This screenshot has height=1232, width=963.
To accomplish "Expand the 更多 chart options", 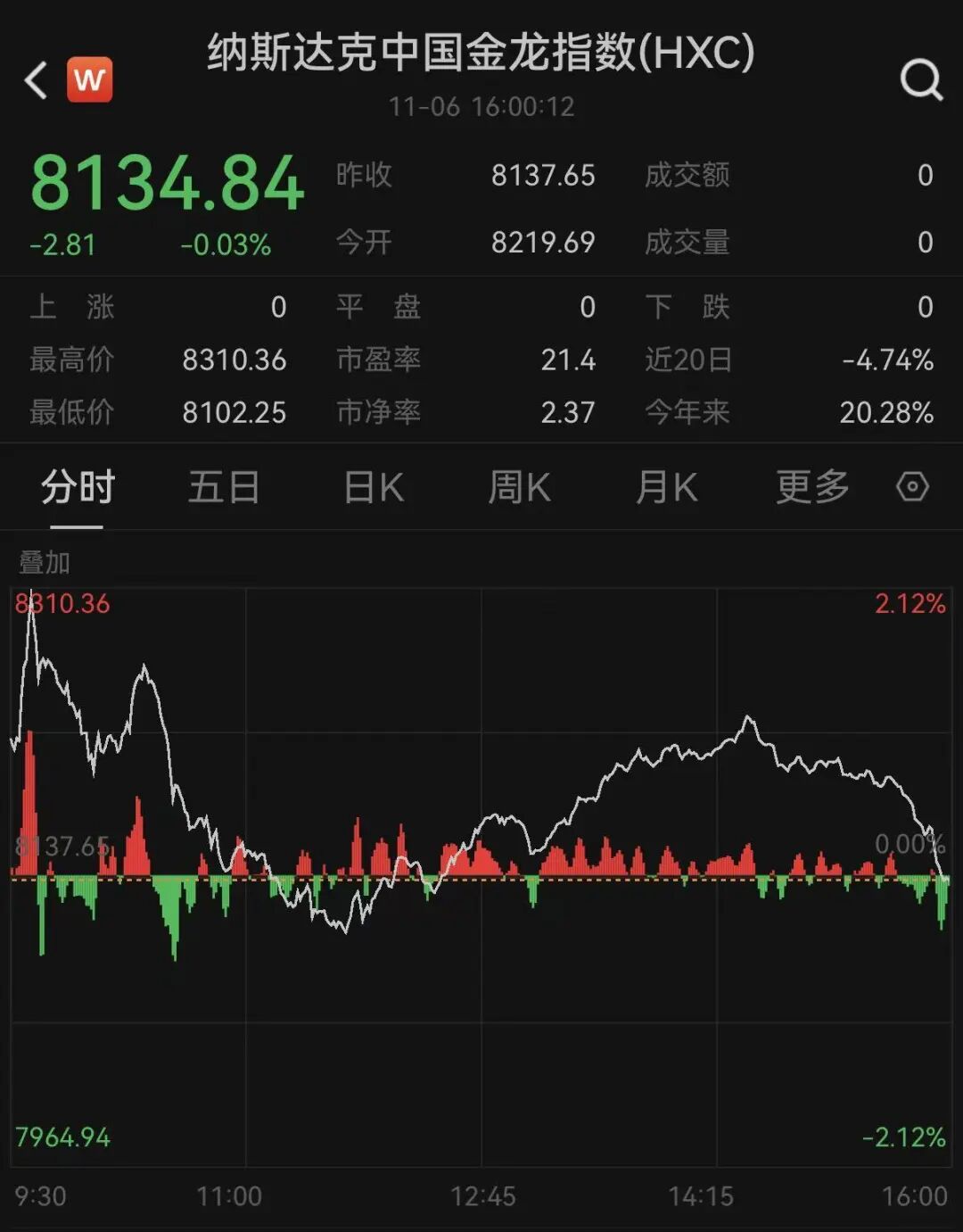I will pos(812,488).
